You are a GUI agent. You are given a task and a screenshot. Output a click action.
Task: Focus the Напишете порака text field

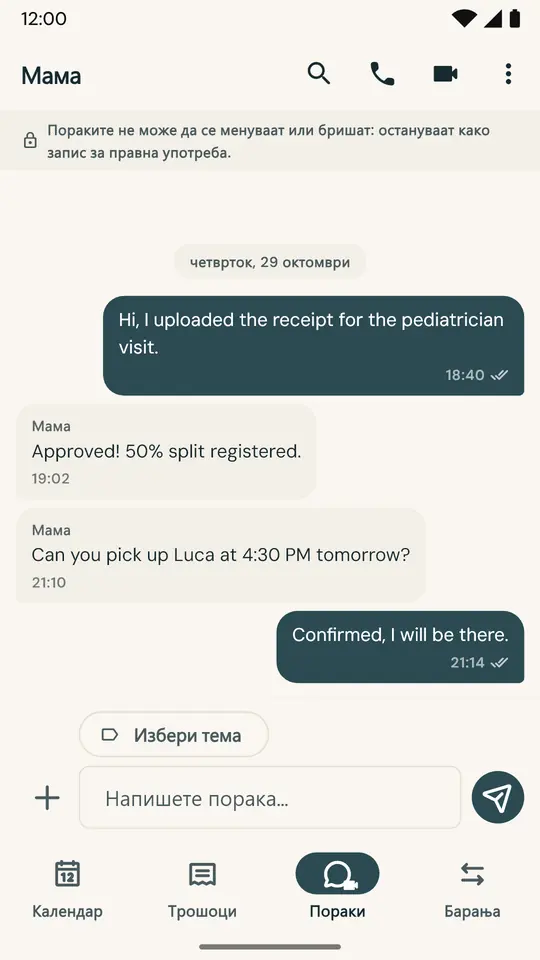point(270,798)
